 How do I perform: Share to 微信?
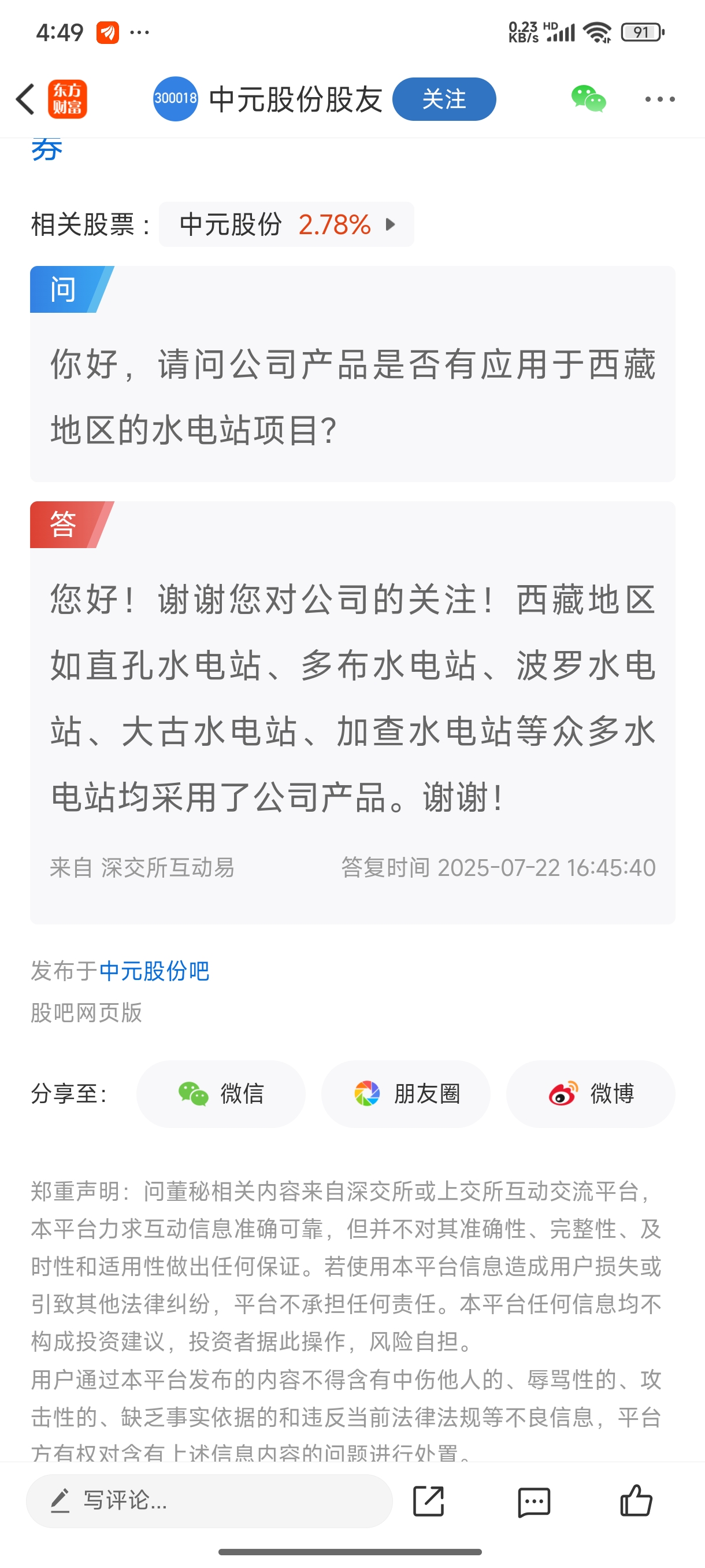(221, 1094)
